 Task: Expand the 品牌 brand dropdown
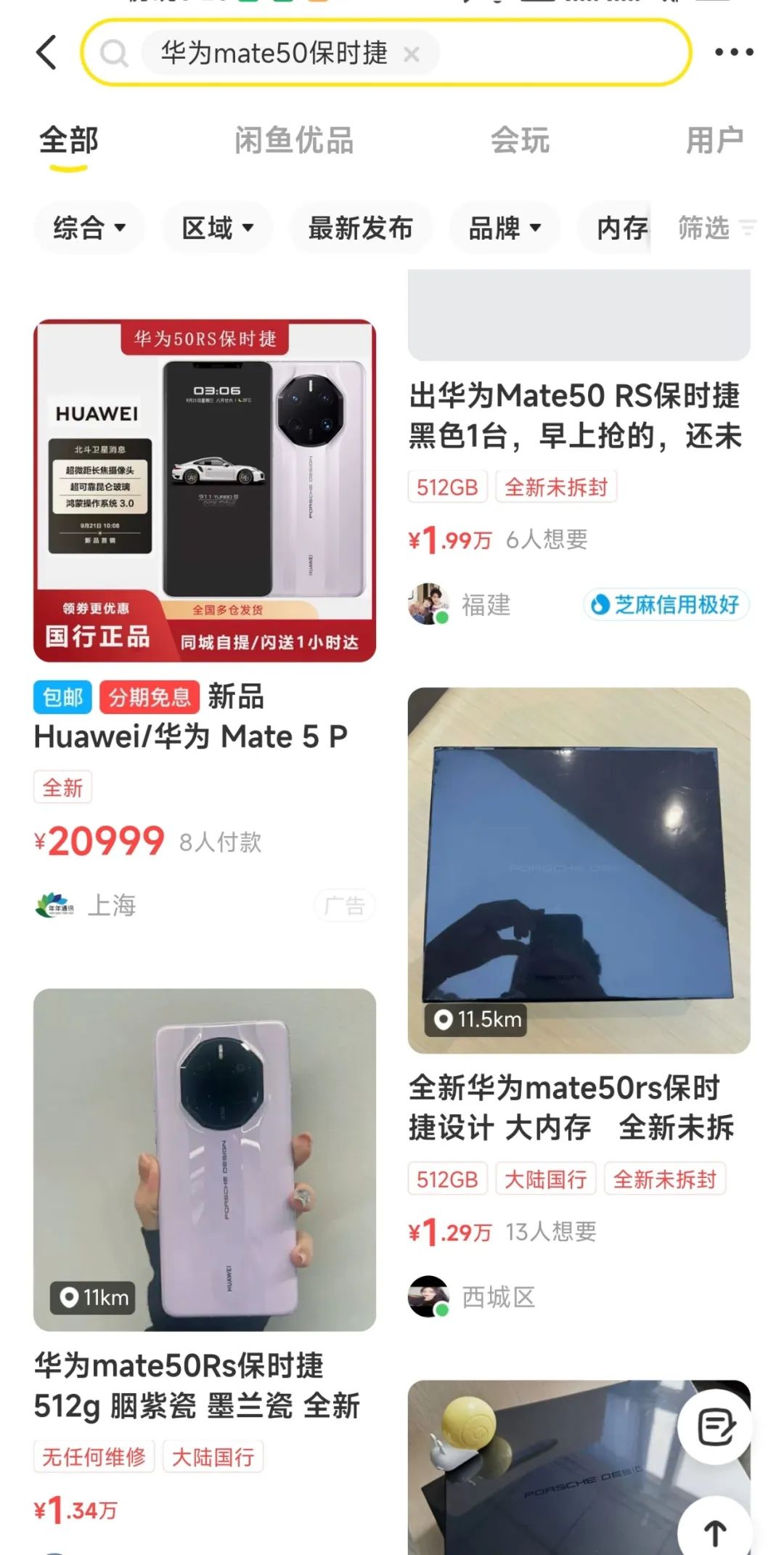505,228
